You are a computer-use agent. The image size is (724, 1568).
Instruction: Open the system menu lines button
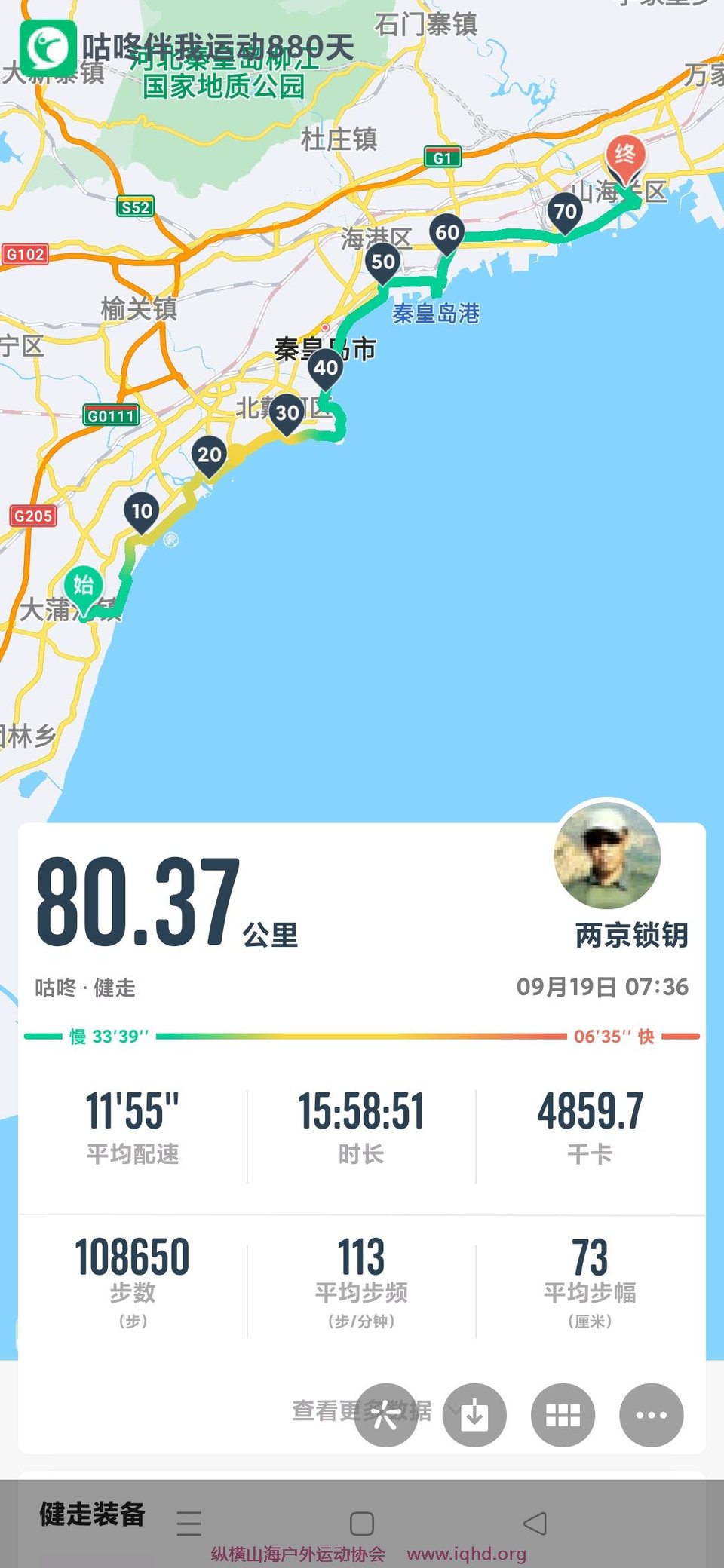click(189, 1523)
